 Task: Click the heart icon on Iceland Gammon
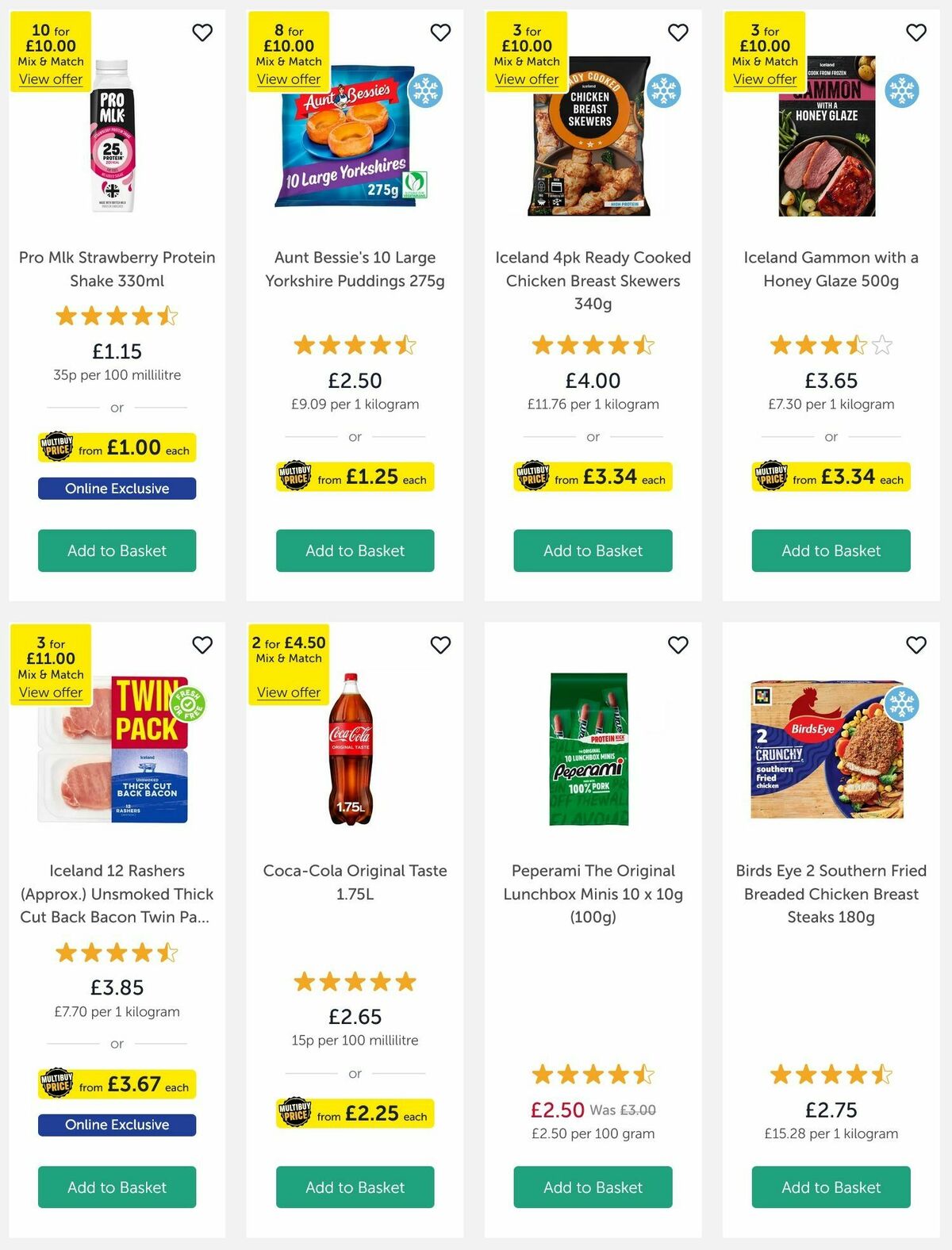[916, 33]
